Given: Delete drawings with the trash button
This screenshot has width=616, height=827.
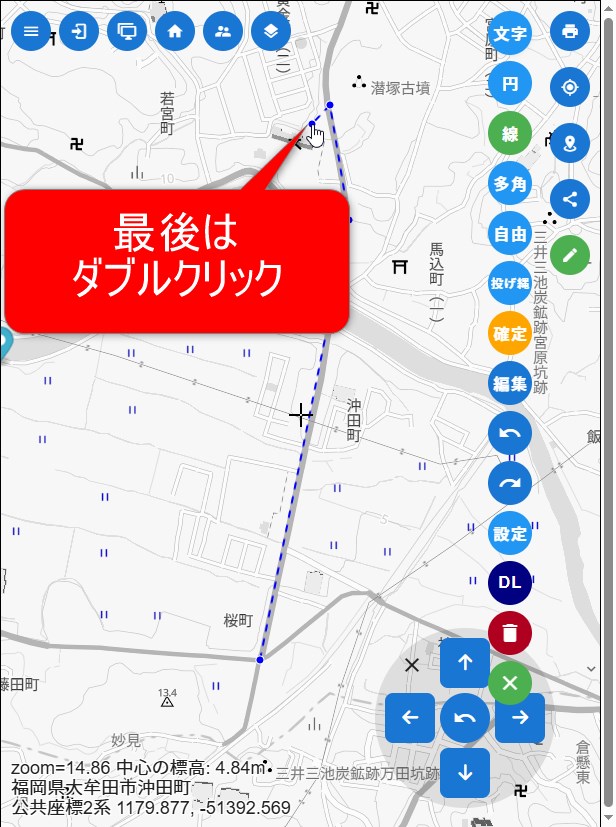Looking at the screenshot, I should coord(510,632).
